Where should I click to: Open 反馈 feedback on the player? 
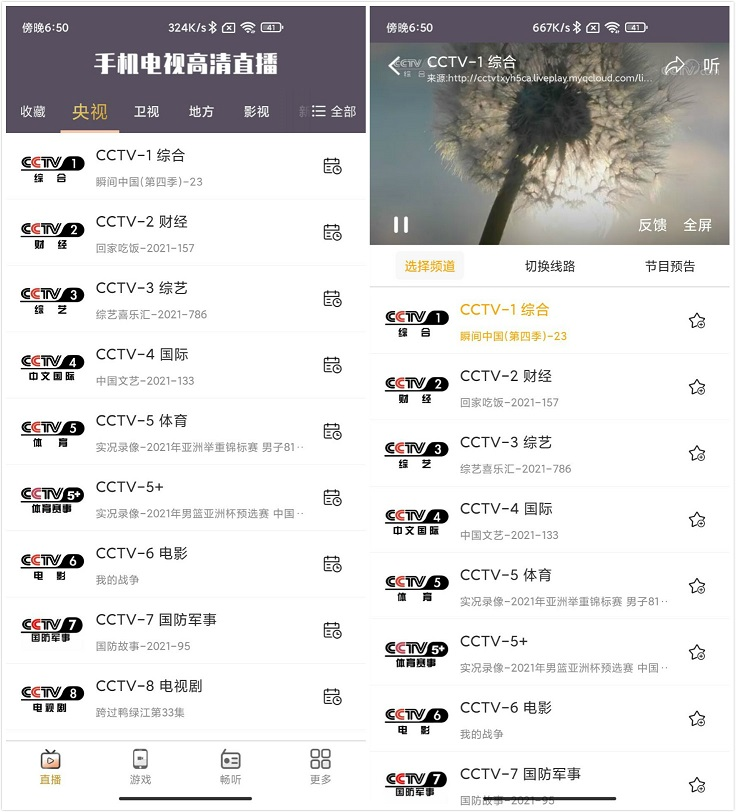(x=652, y=225)
